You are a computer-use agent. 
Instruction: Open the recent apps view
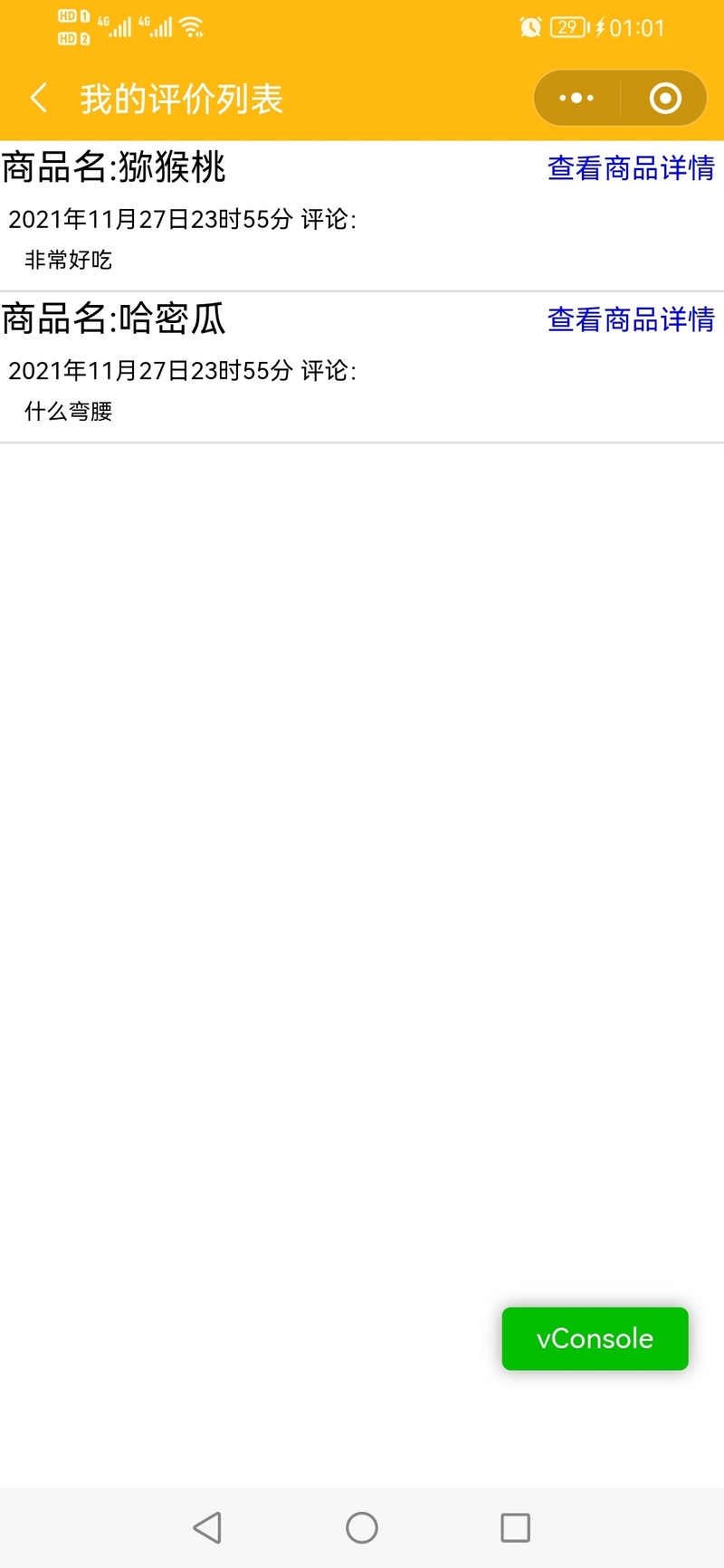515,1527
